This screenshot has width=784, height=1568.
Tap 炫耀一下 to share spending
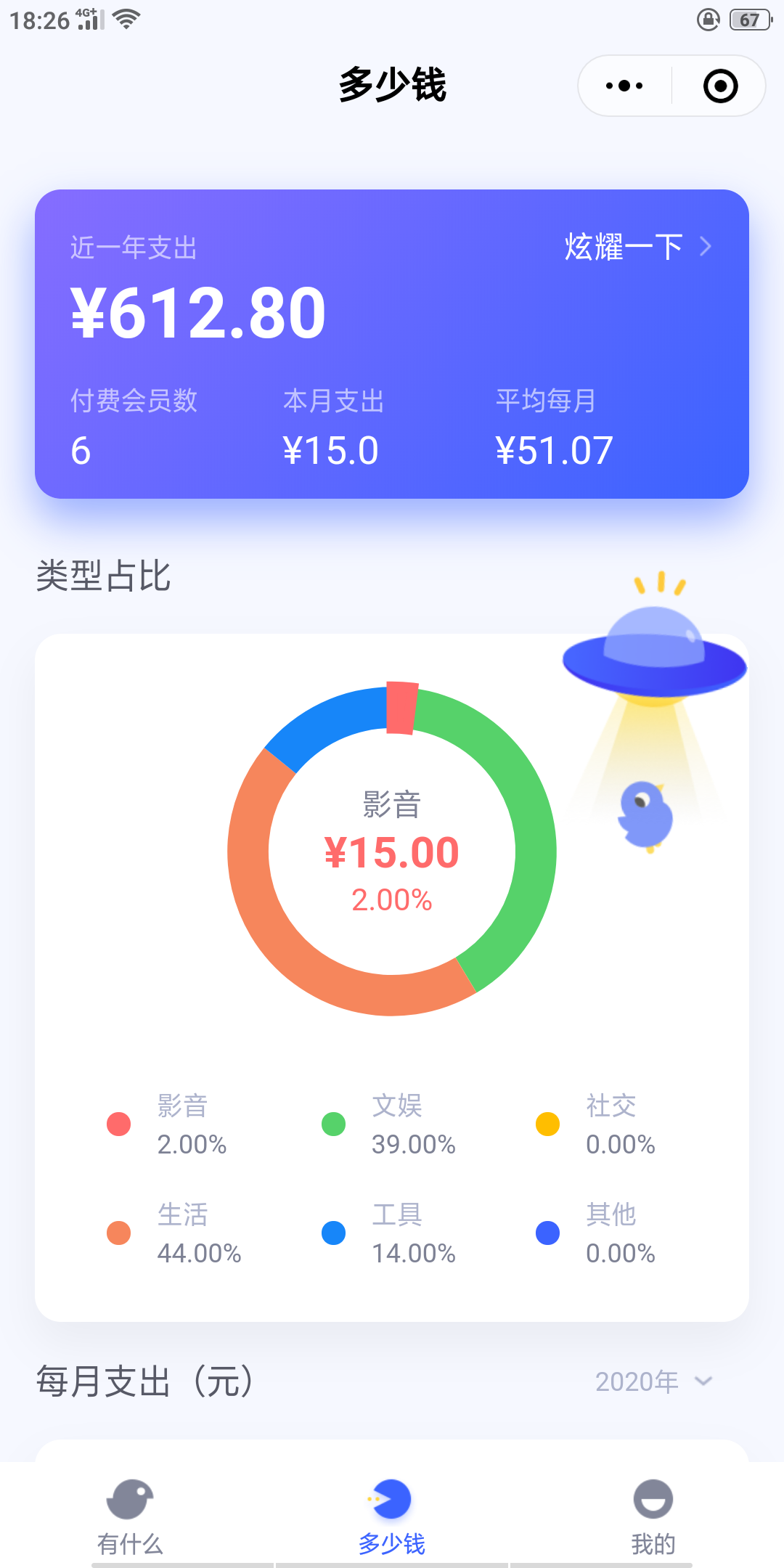(x=637, y=247)
